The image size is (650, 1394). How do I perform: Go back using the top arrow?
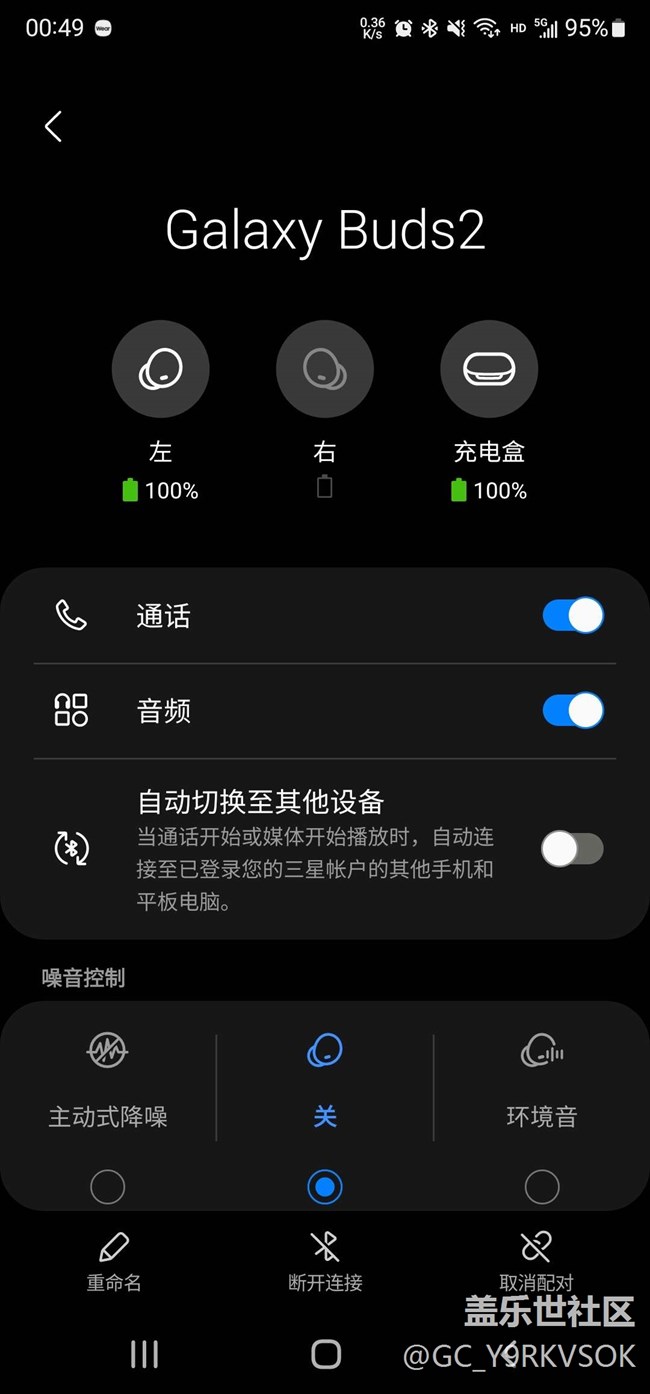coord(53,127)
